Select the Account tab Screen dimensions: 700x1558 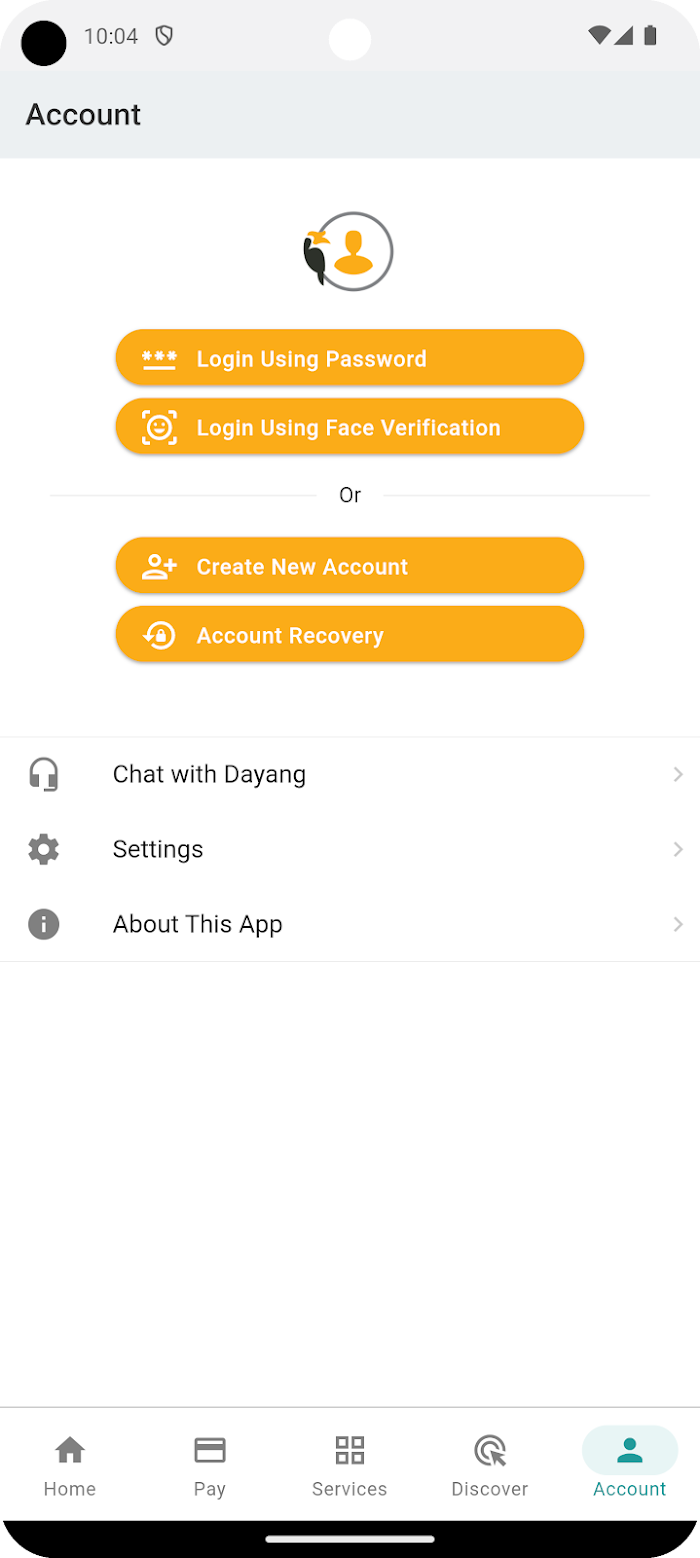[630, 1464]
